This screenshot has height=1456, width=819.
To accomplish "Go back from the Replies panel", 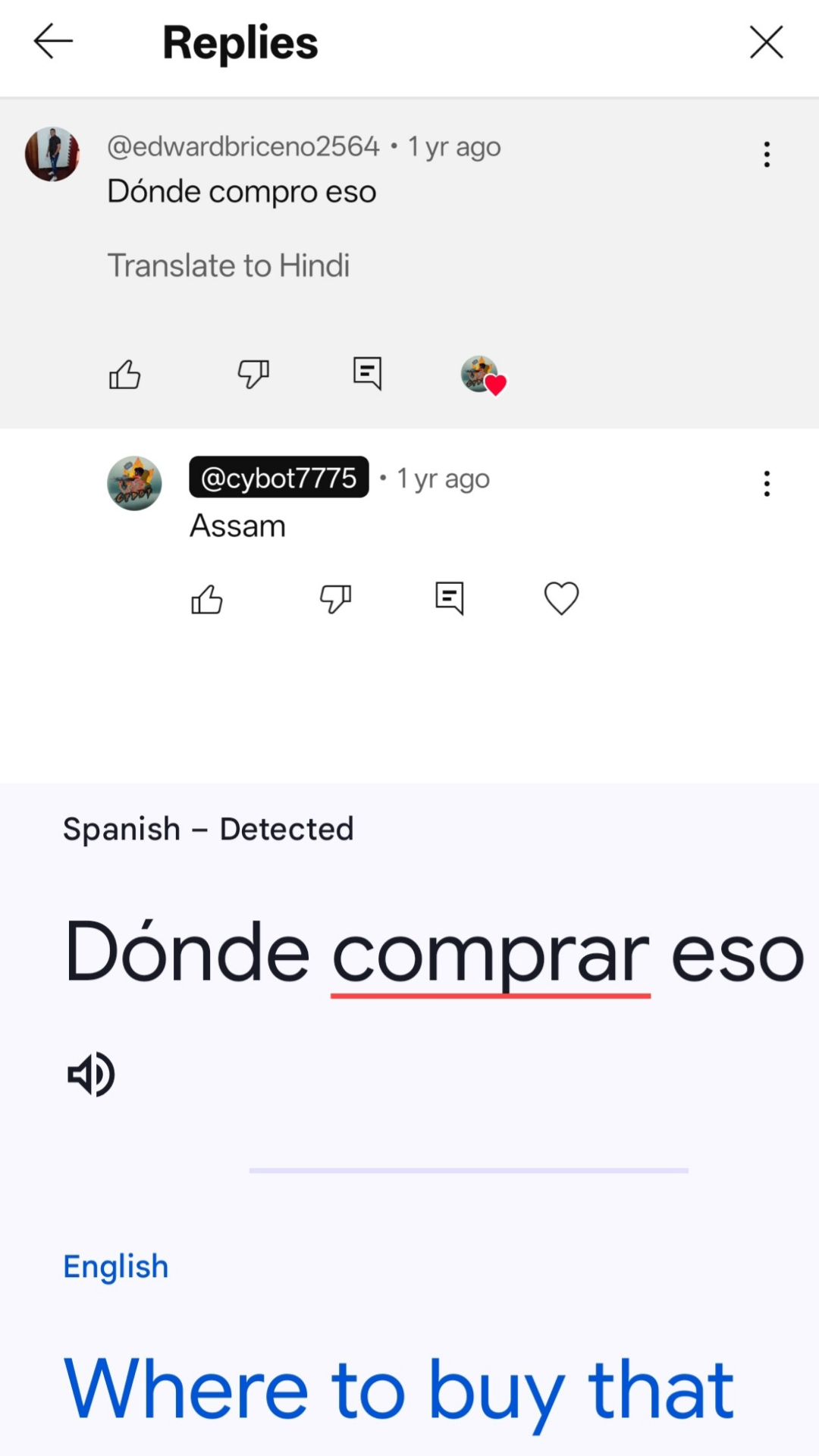I will 53,41.
